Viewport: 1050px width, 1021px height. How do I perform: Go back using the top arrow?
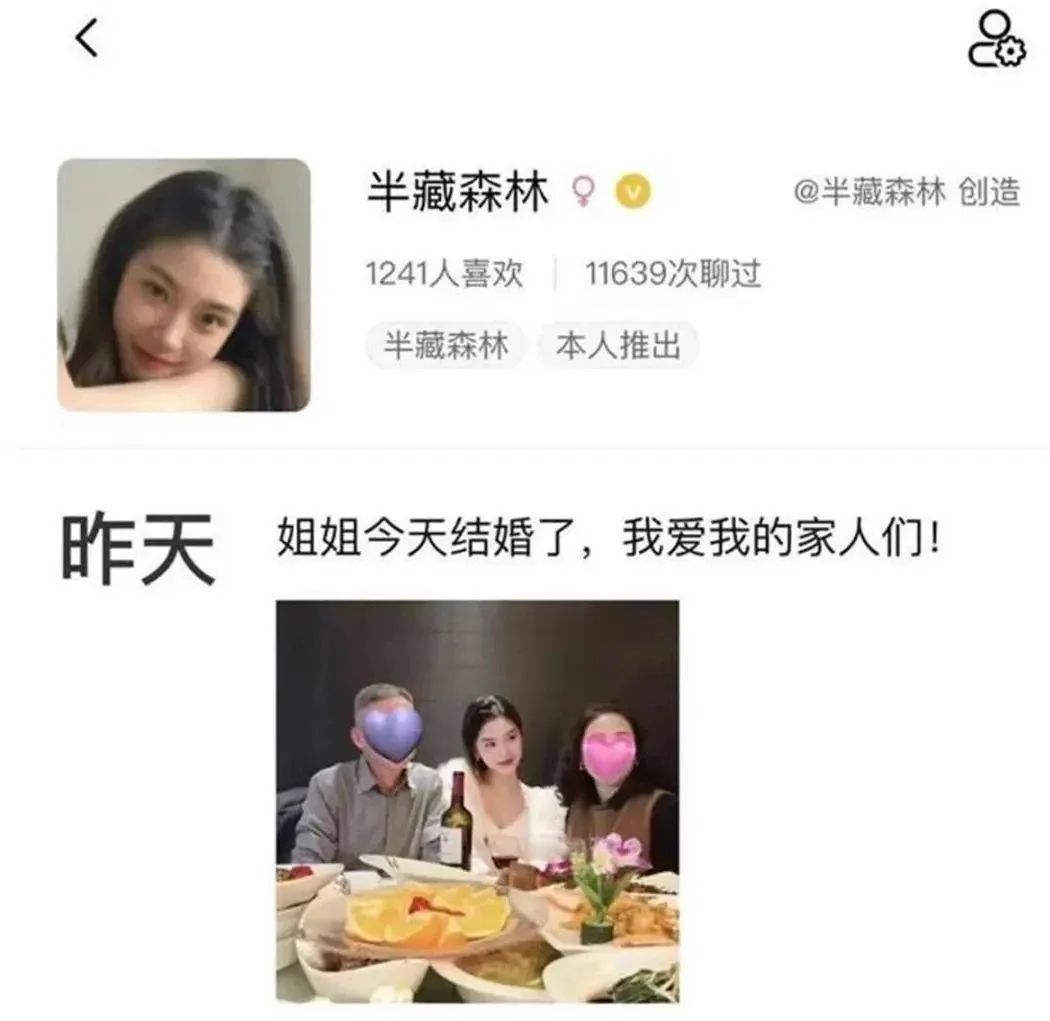(x=87, y=39)
